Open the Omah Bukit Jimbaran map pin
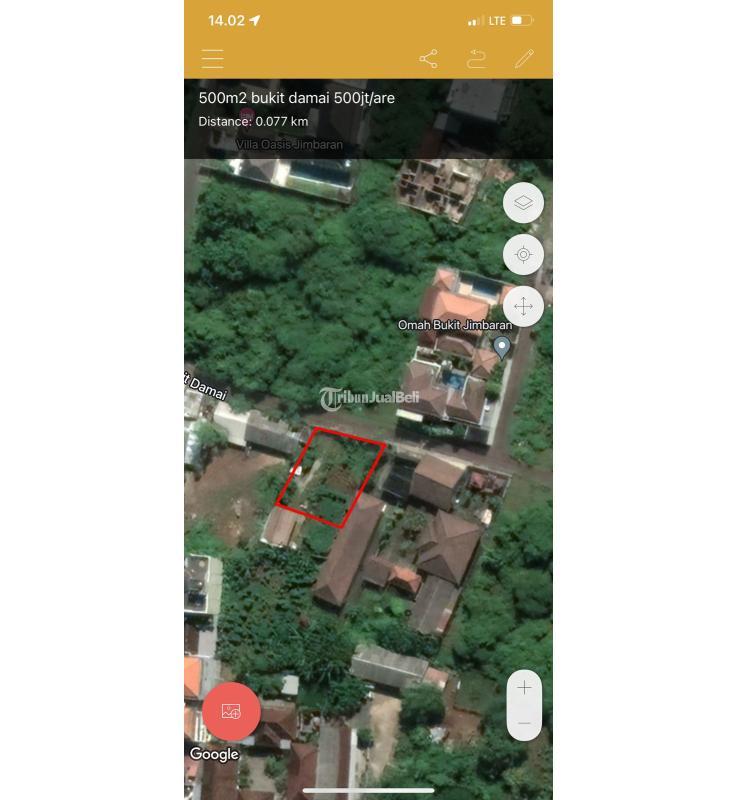Viewport: 739px width, 800px height. (502, 347)
